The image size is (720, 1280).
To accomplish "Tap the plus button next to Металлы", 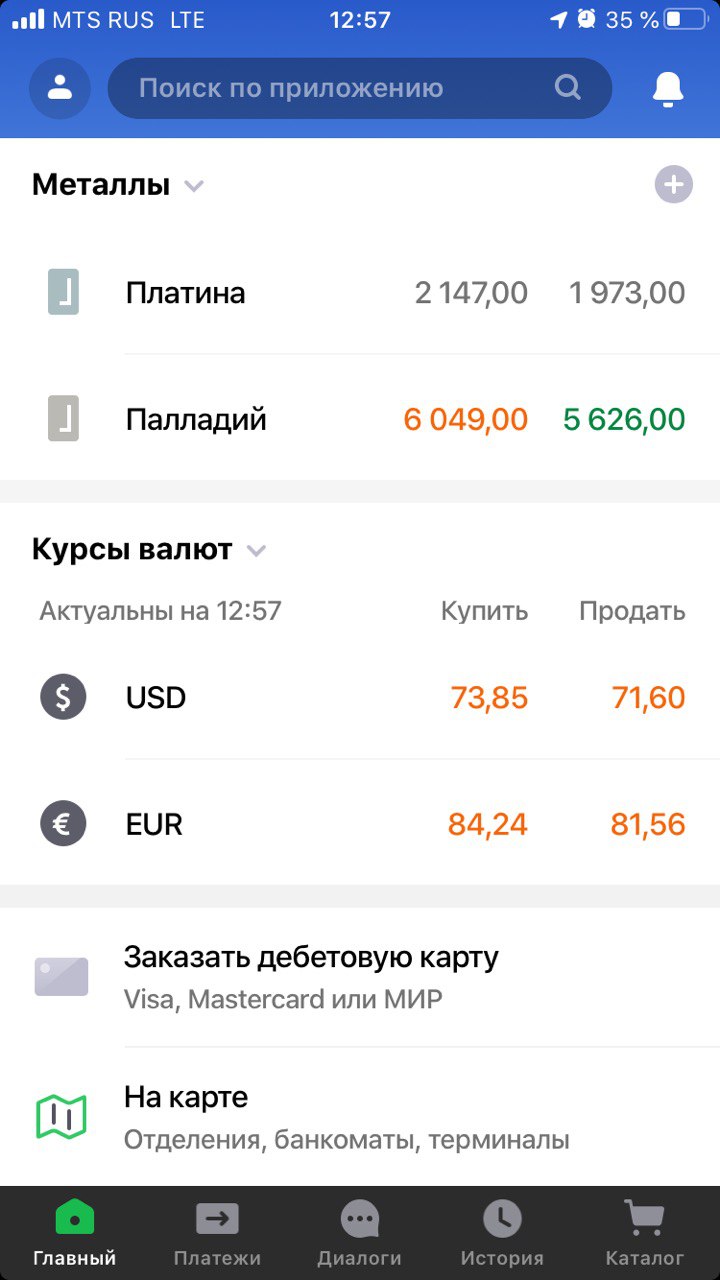I will pos(674,185).
